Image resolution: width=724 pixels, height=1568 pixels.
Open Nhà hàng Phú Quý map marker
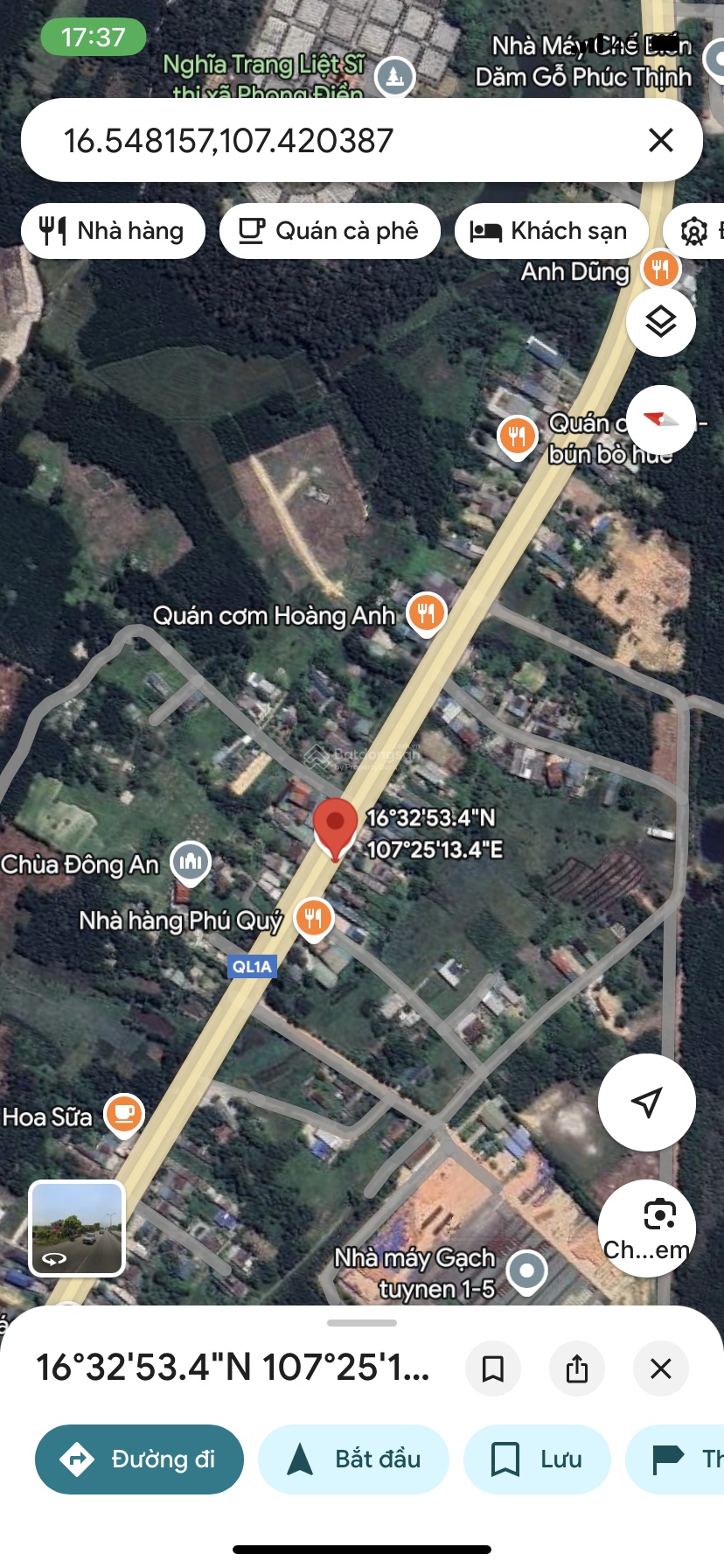pos(313,918)
